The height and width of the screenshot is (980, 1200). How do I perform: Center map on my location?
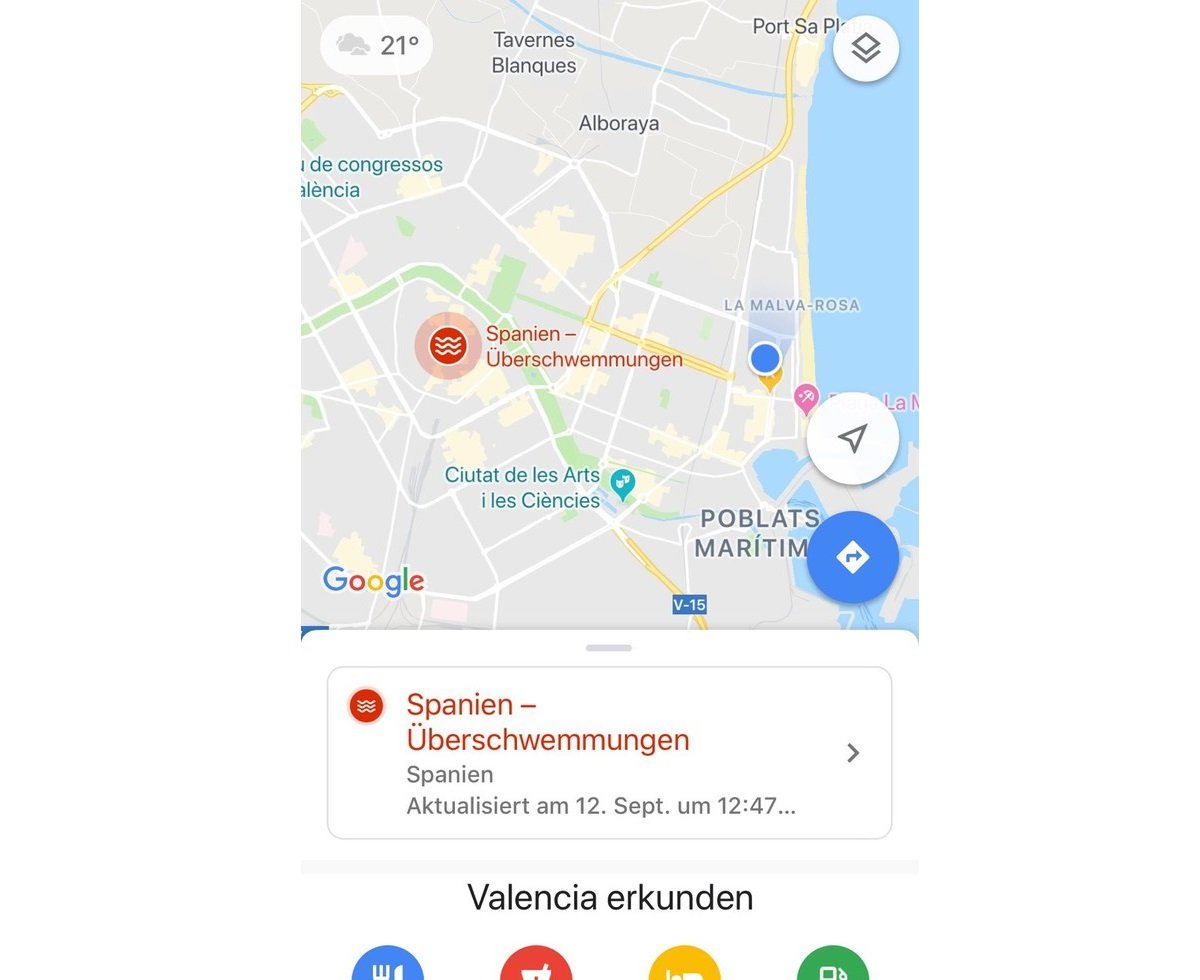(853, 438)
